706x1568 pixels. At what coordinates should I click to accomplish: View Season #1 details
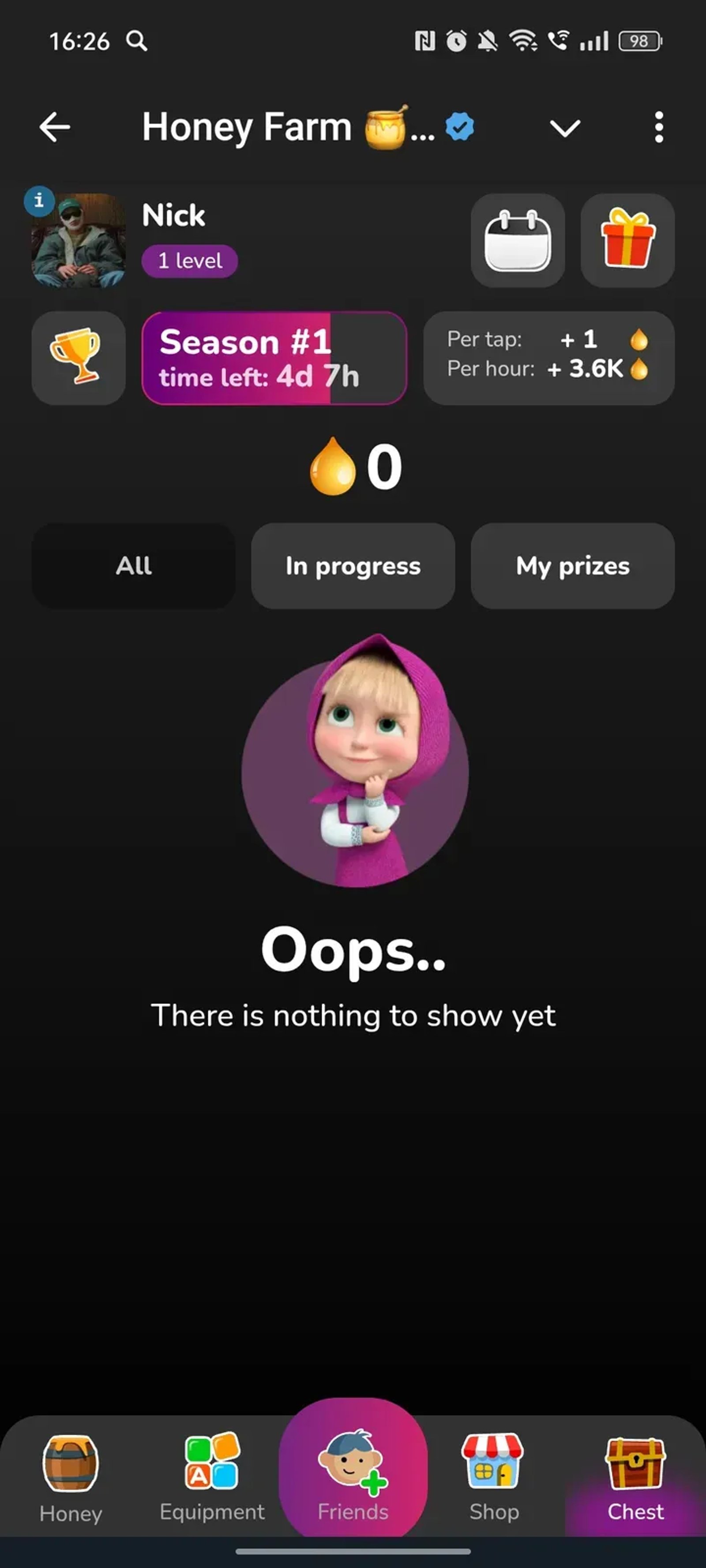tap(274, 358)
